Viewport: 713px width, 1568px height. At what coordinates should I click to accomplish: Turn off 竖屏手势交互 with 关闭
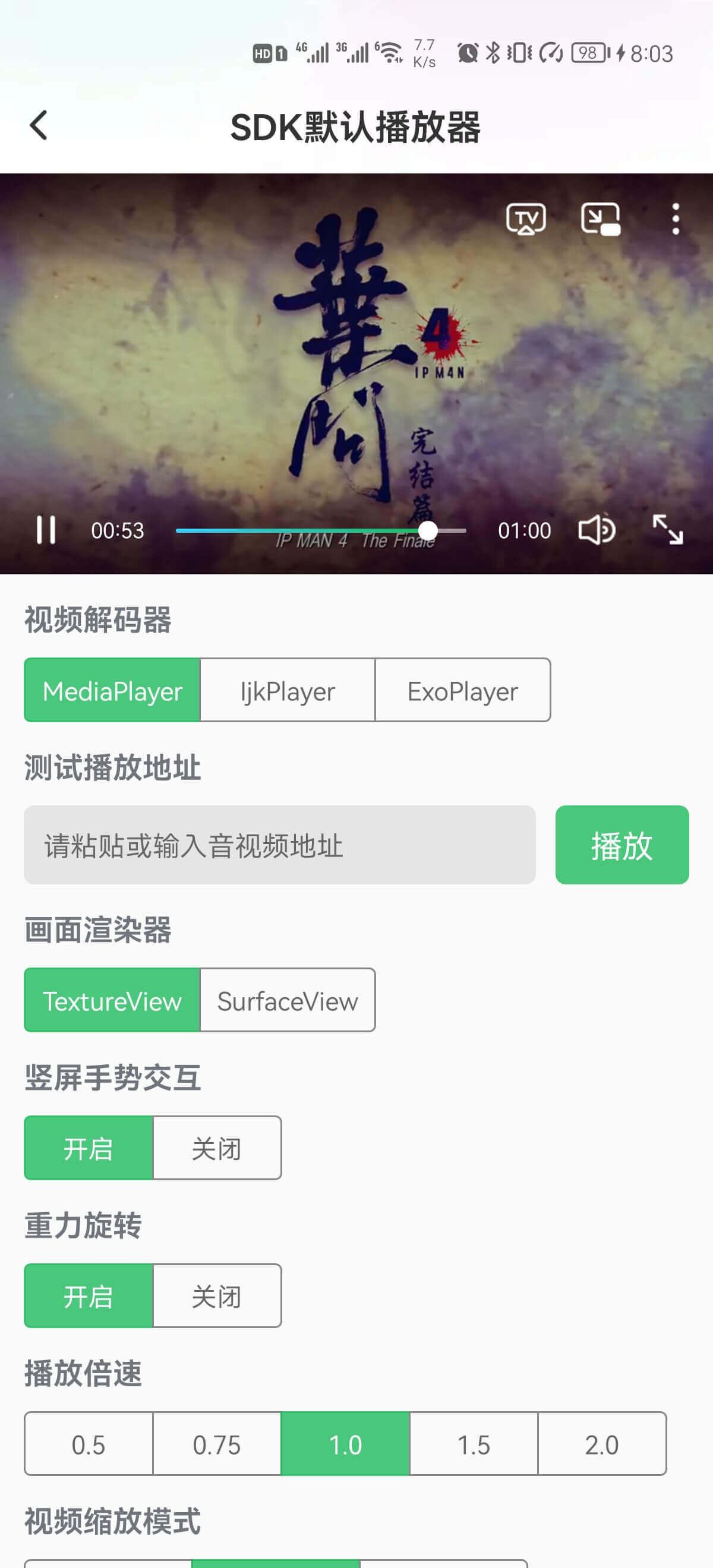(x=217, y=1149)
